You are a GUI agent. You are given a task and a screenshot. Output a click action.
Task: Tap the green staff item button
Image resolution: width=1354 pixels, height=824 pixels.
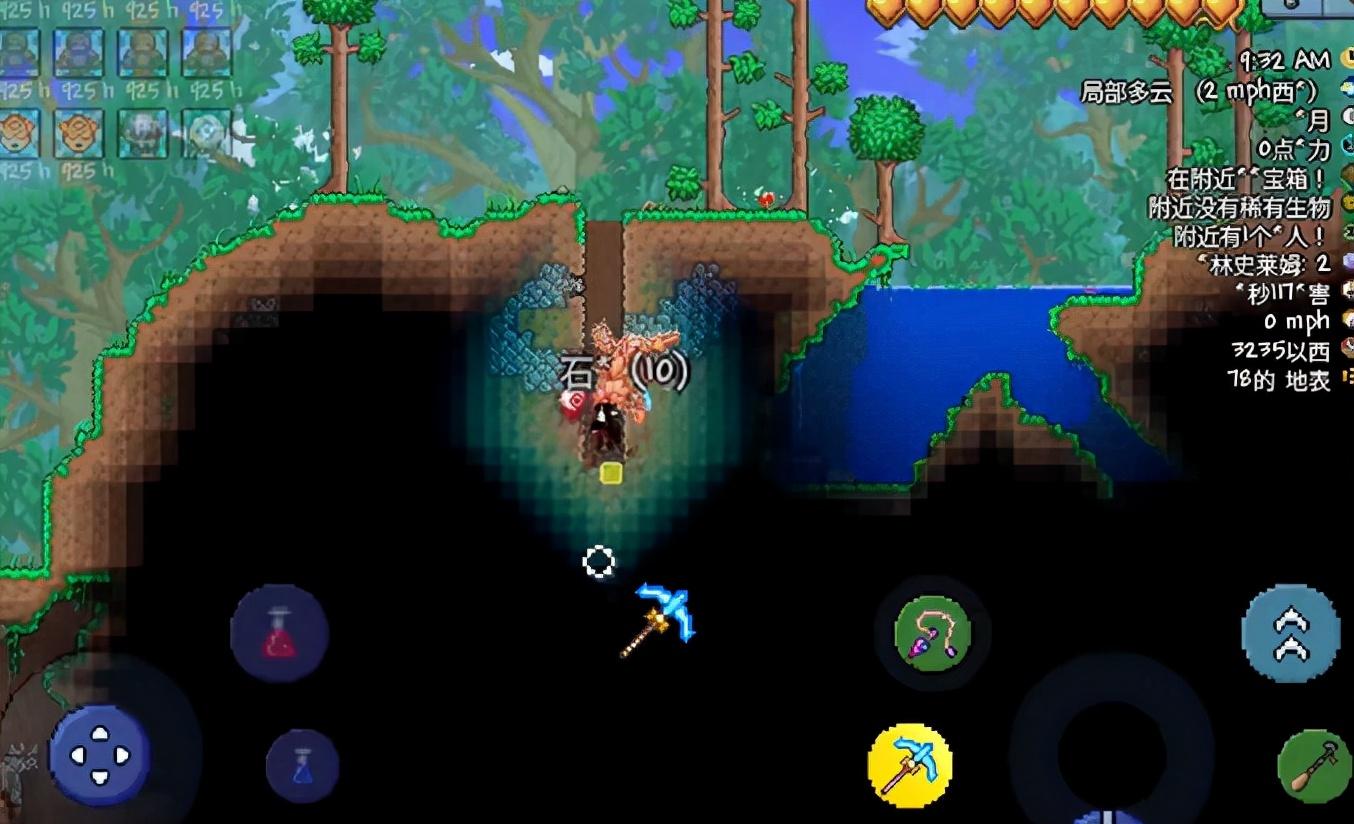pyautogui.click(x=1314, y=765)
